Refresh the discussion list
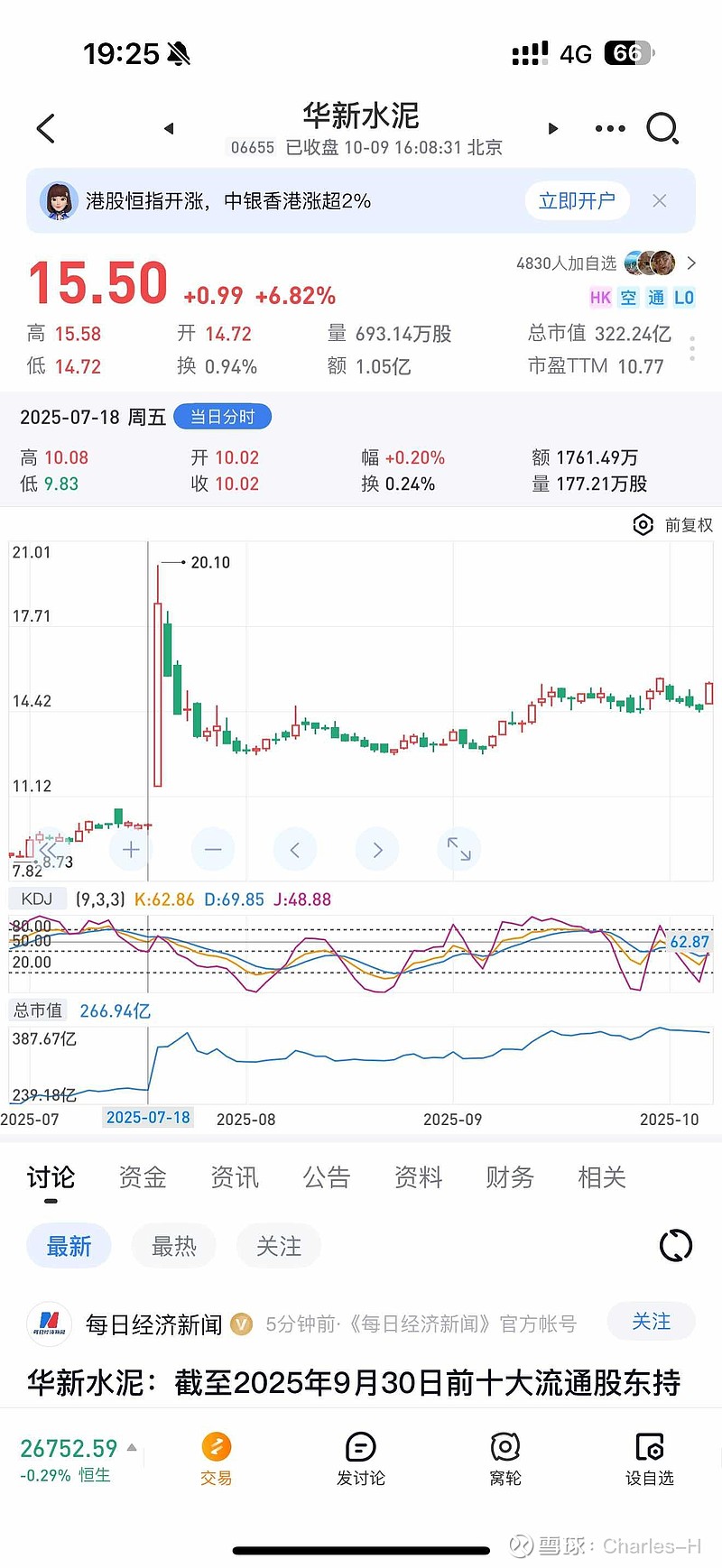 675,1246
